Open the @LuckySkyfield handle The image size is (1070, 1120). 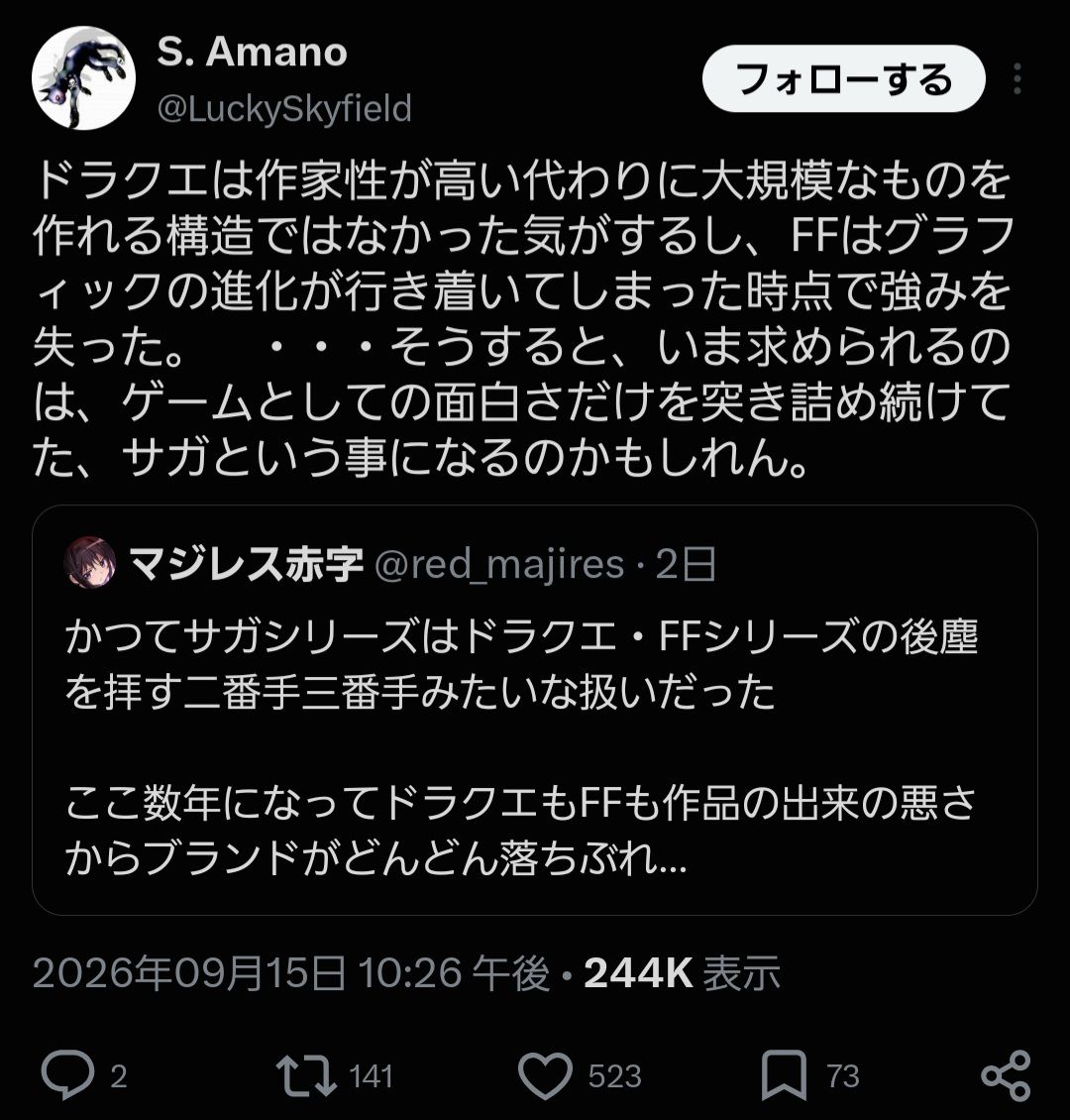tap(284, 109)
